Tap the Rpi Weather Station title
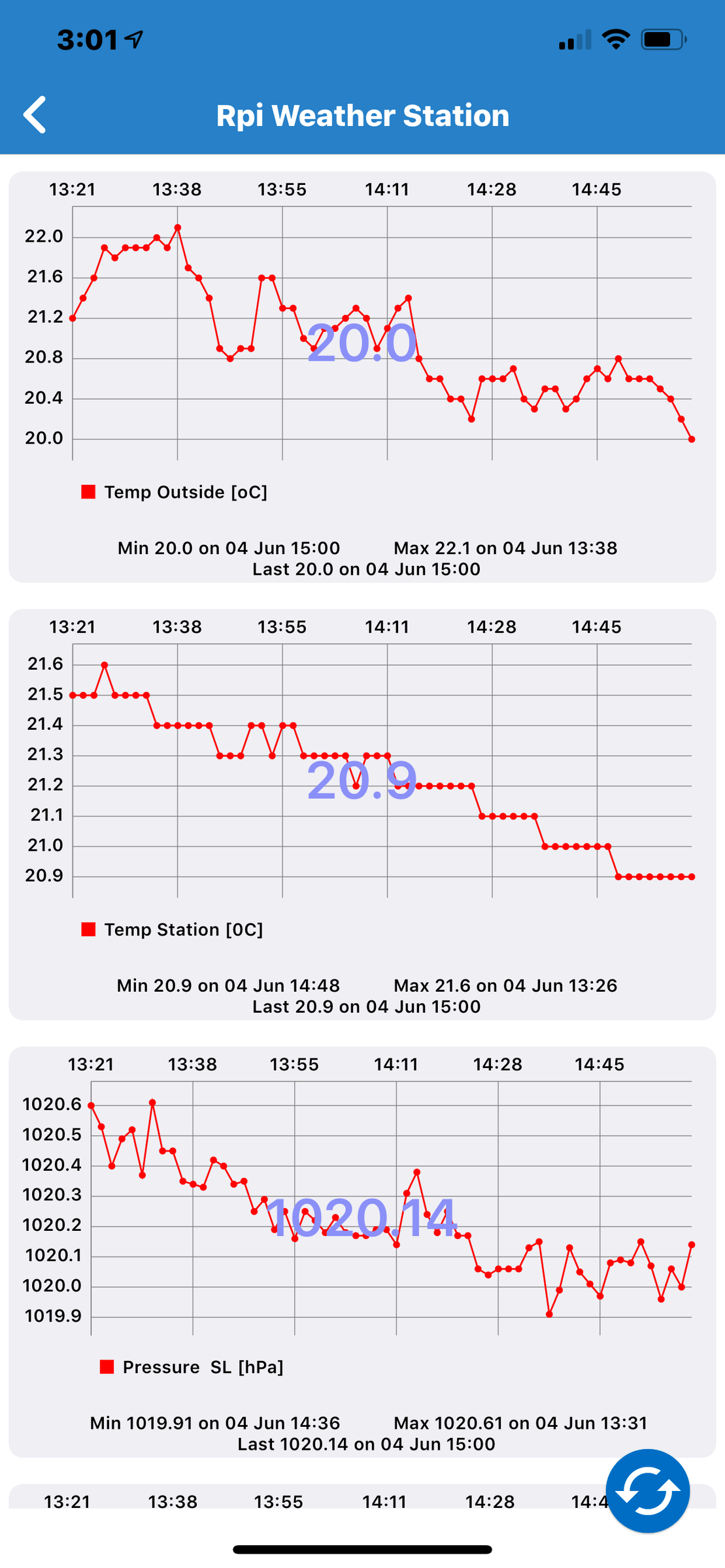 click(x=362, y=114)
